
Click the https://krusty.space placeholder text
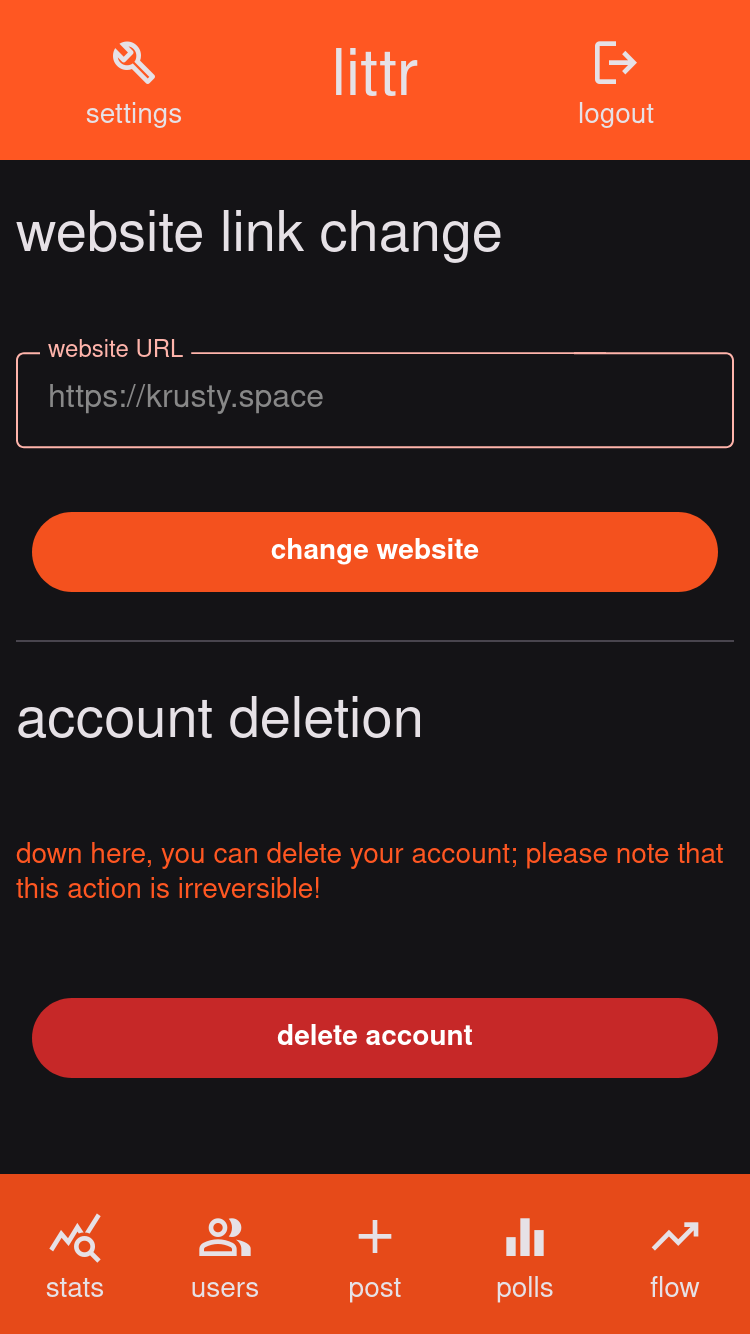pos(185,397)
